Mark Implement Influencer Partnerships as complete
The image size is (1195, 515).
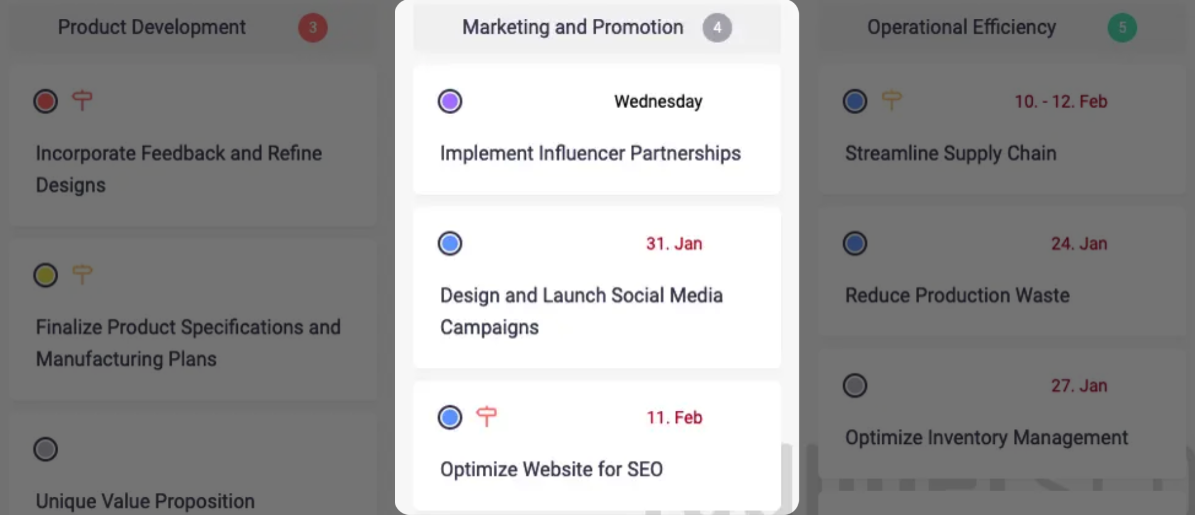pos(450,101)
